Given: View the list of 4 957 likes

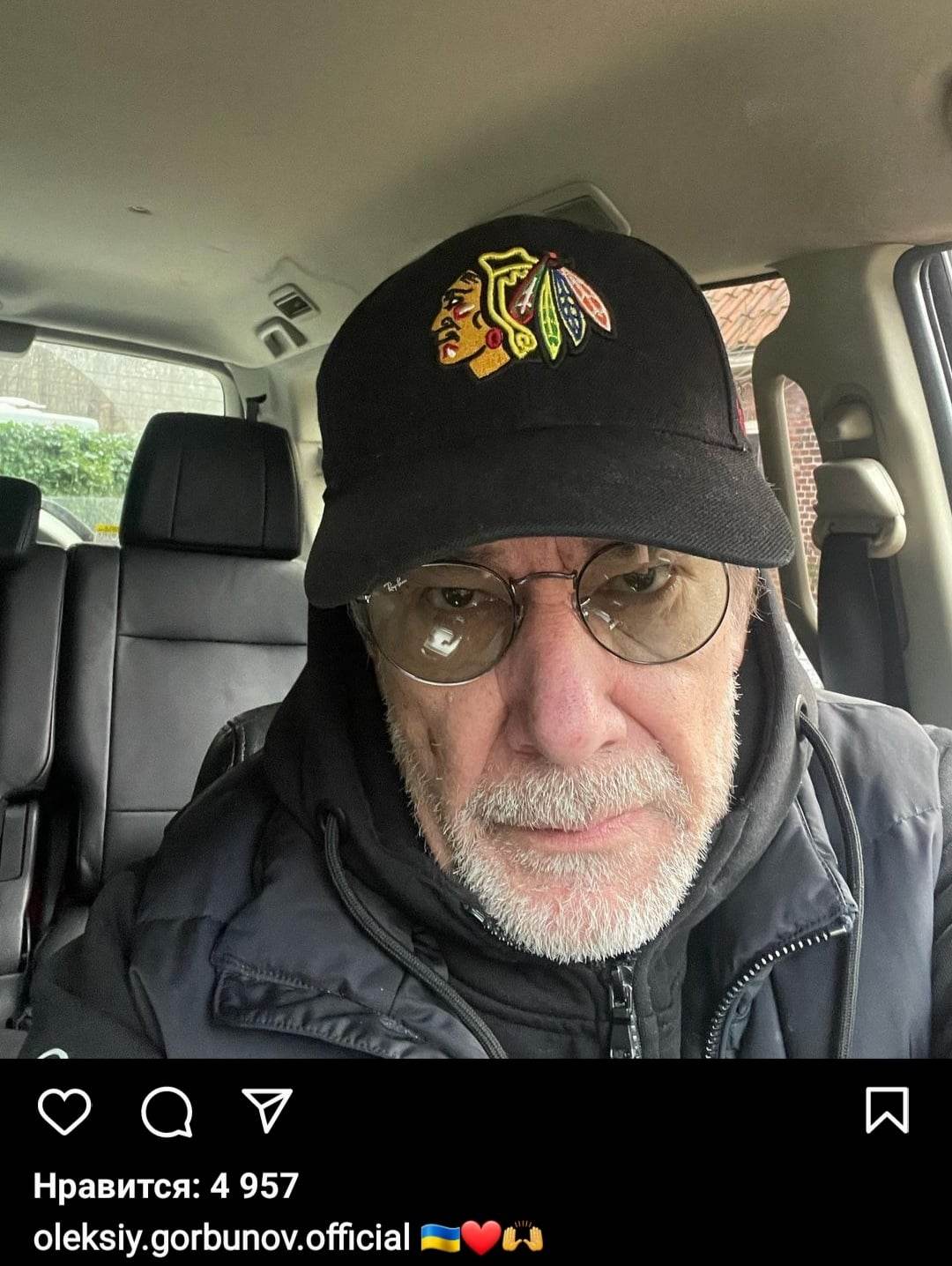Looking at the screenshot, I should [166, 1186].
